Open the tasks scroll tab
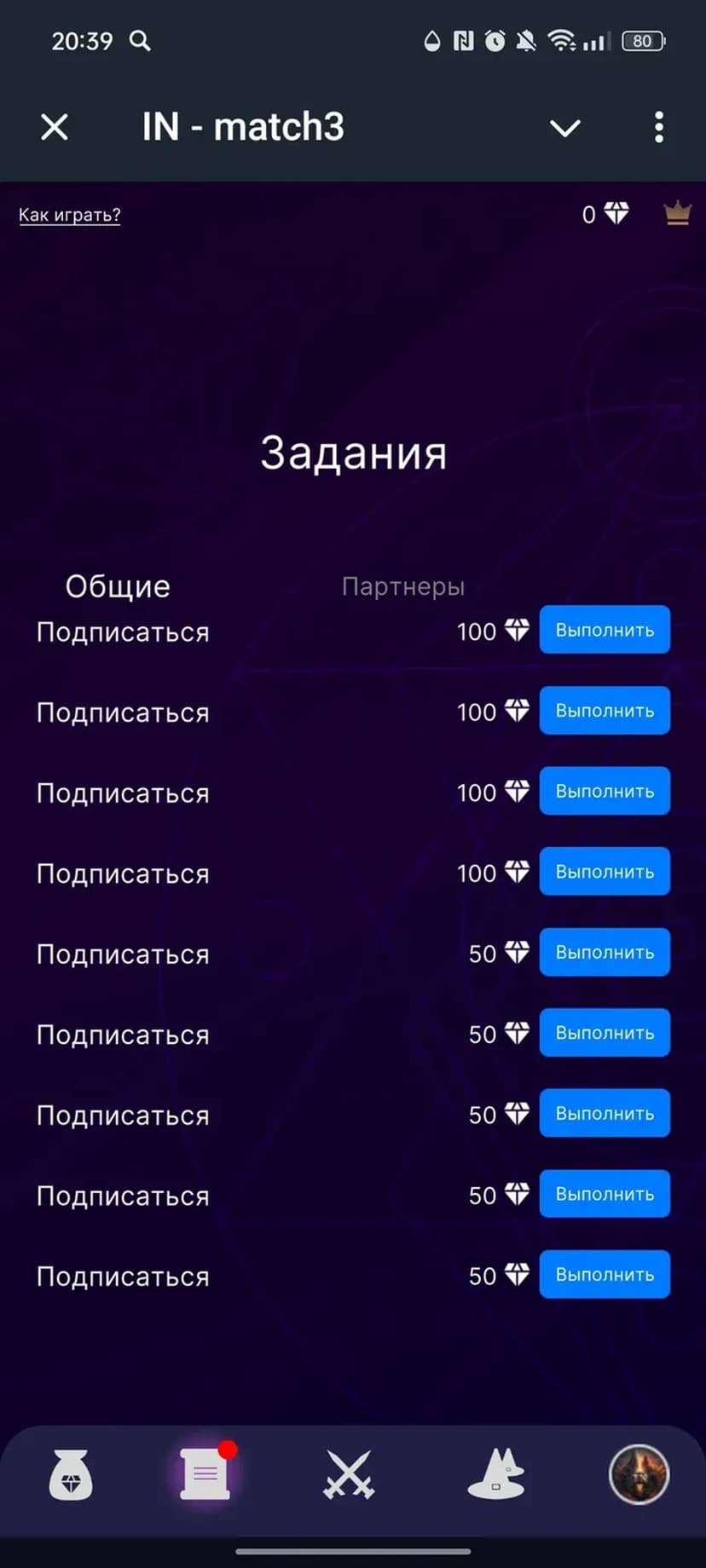 205,1474
